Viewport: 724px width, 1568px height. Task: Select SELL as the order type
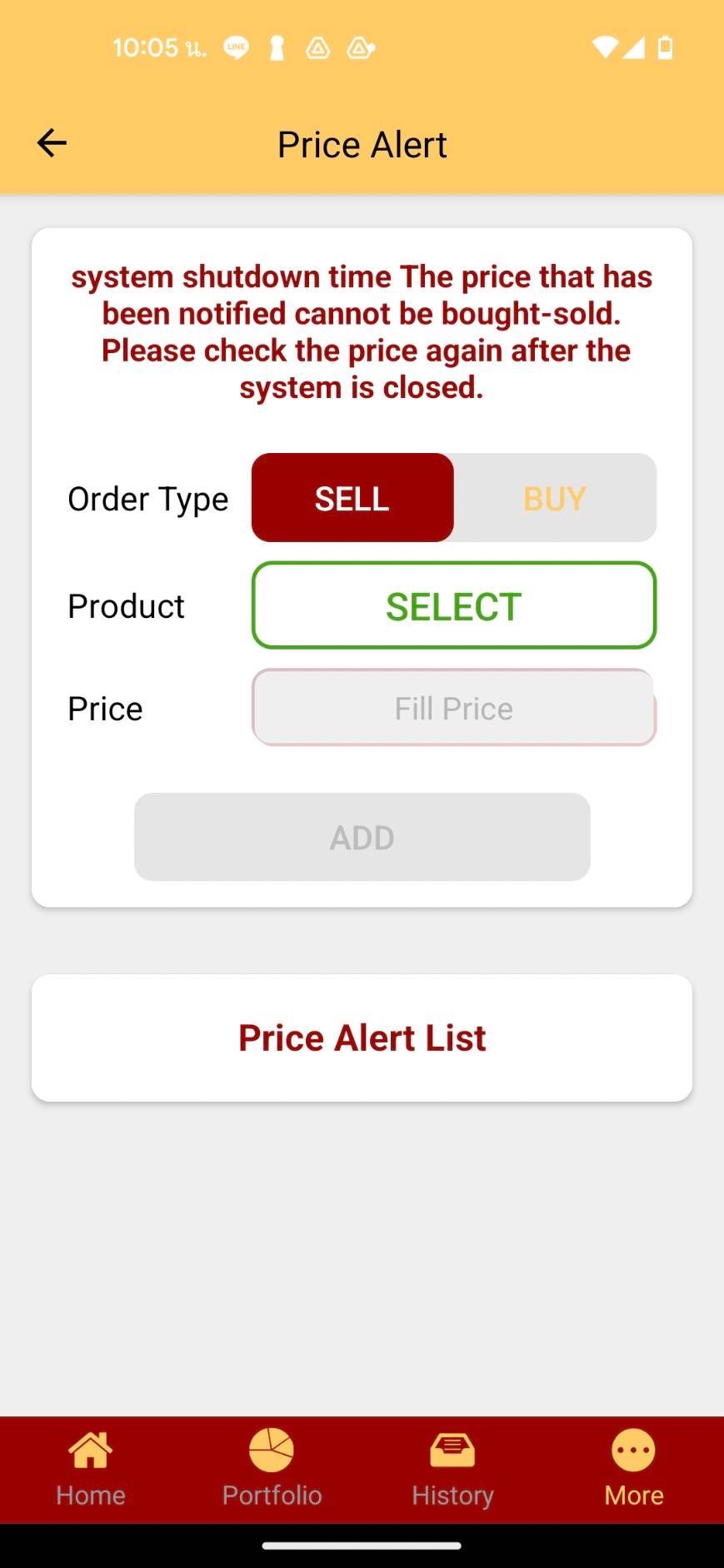point(352,498)
